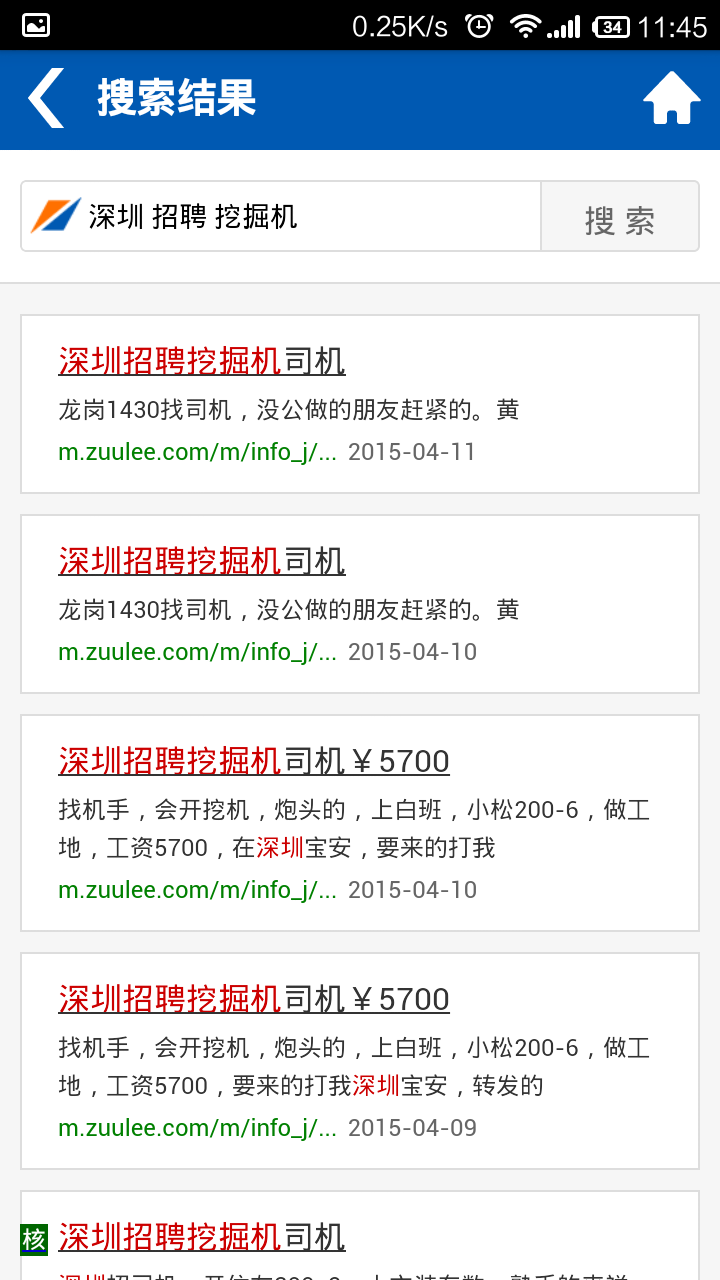
Task: Open the home icon in header
Action: [x=671, y=98]
